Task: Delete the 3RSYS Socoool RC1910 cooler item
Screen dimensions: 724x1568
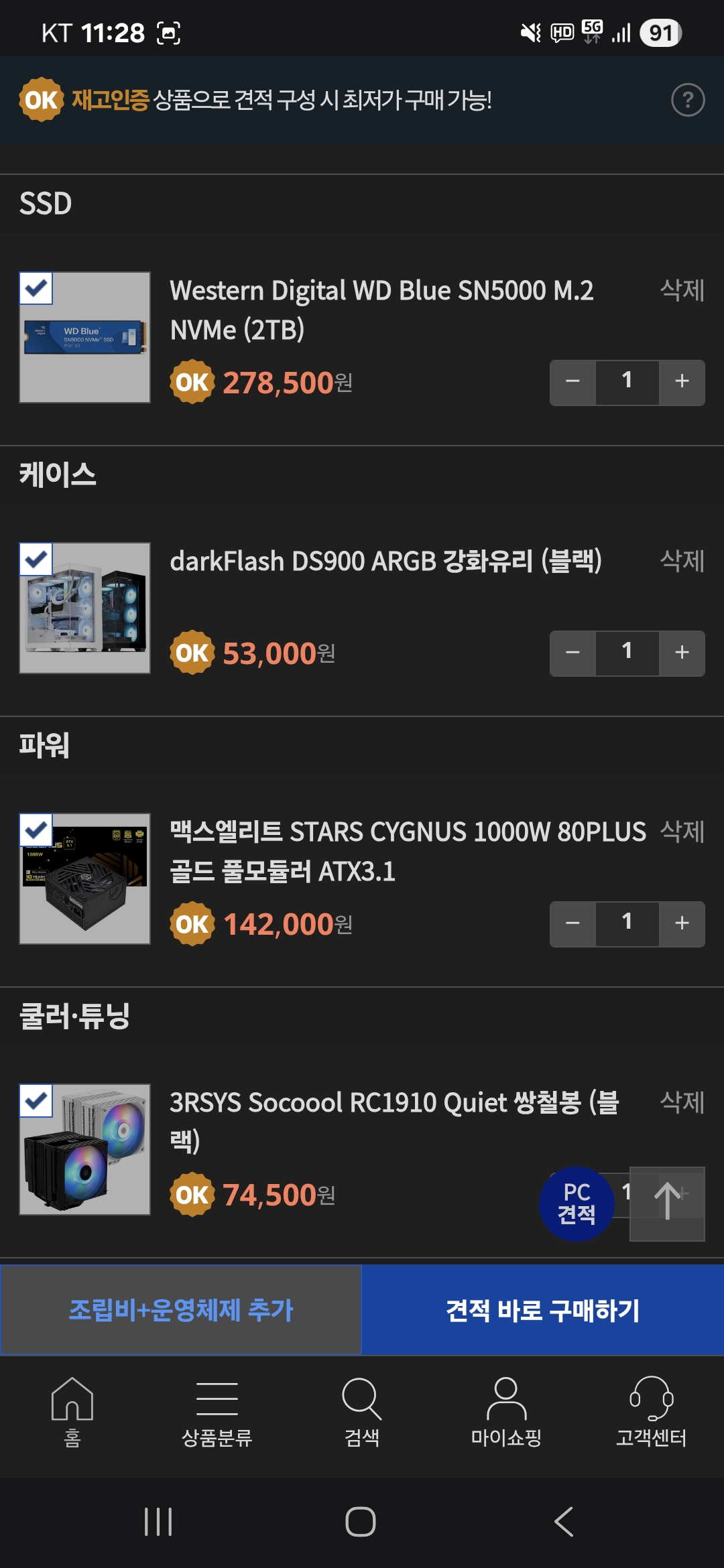Action: [x=682, y=1102]
